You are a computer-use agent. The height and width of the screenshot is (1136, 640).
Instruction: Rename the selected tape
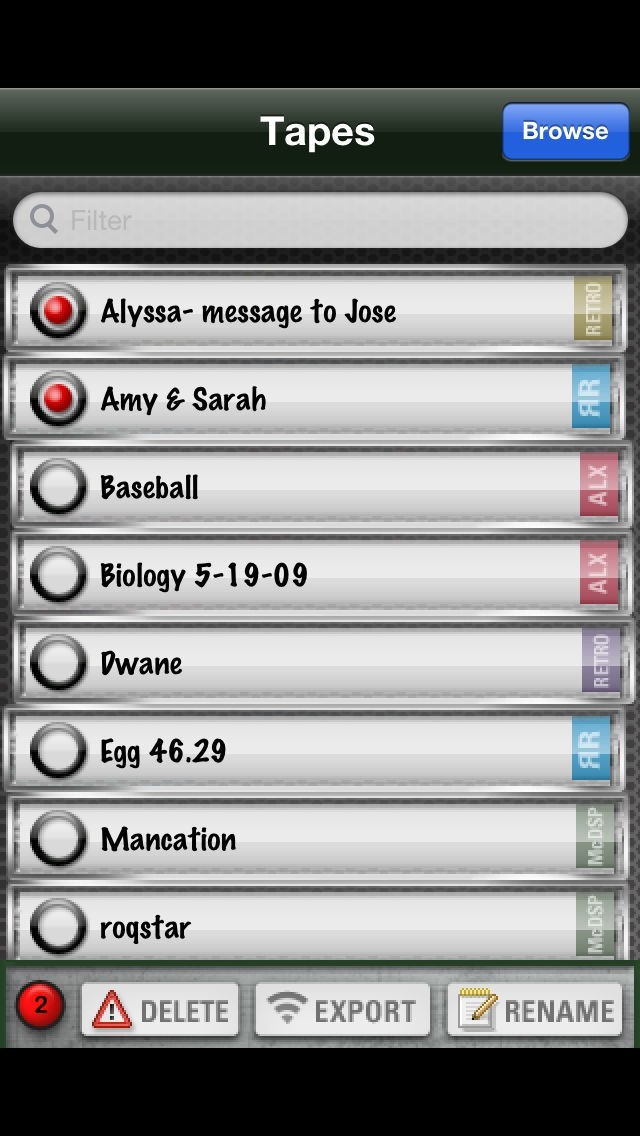535,1010
